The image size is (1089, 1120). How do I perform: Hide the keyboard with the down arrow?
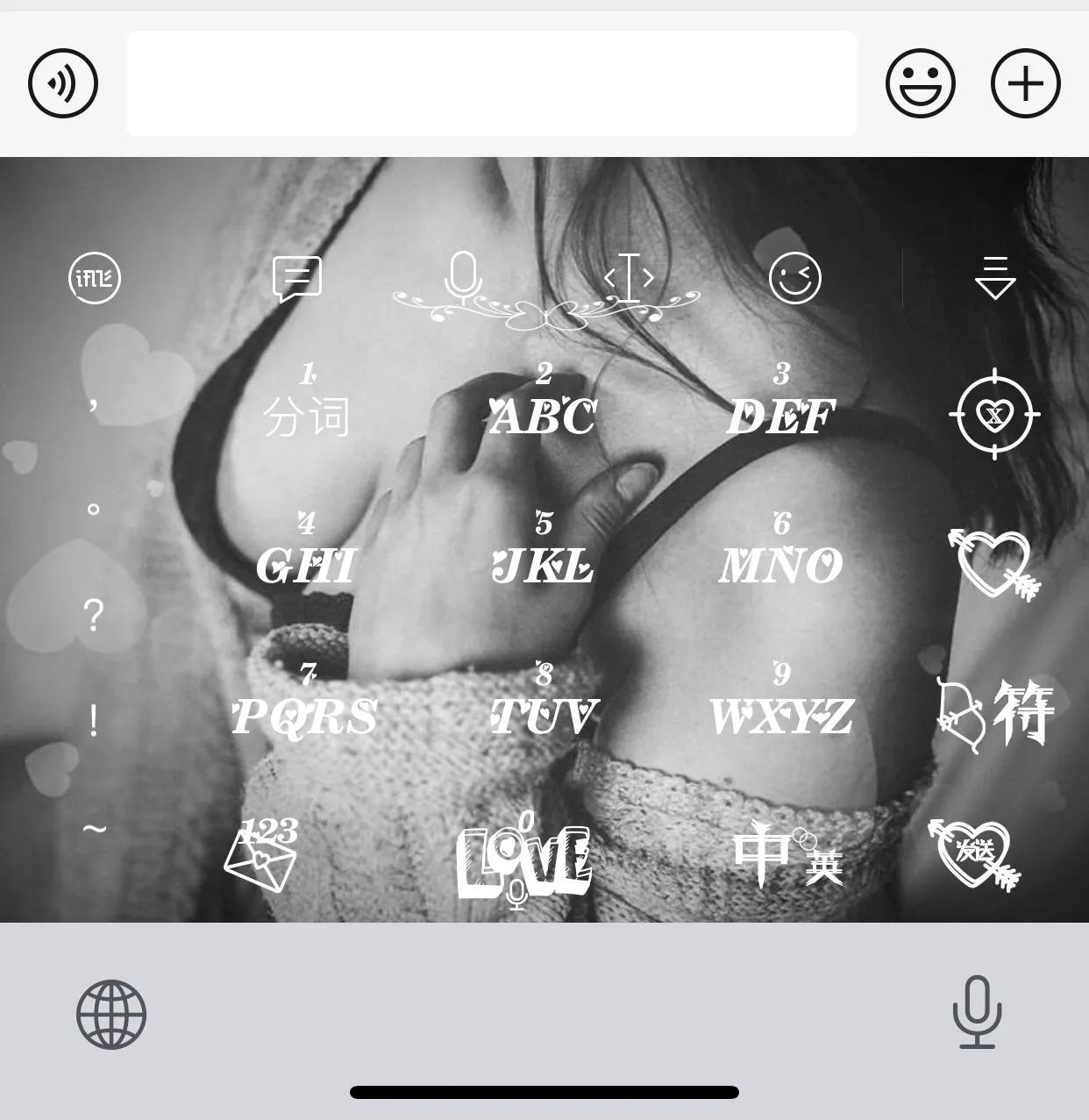click(995, 279)
